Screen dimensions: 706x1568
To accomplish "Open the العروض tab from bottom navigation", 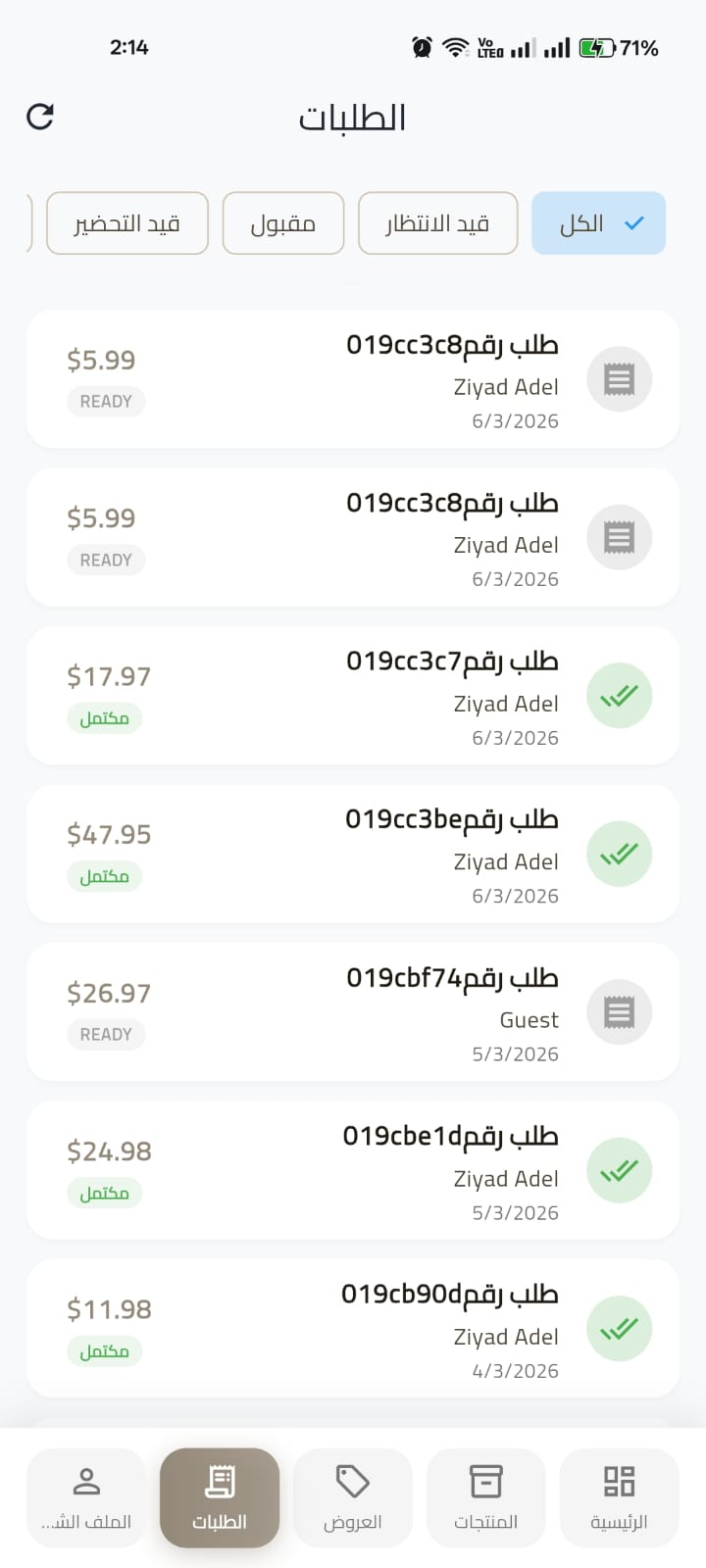I will 353,1497.
